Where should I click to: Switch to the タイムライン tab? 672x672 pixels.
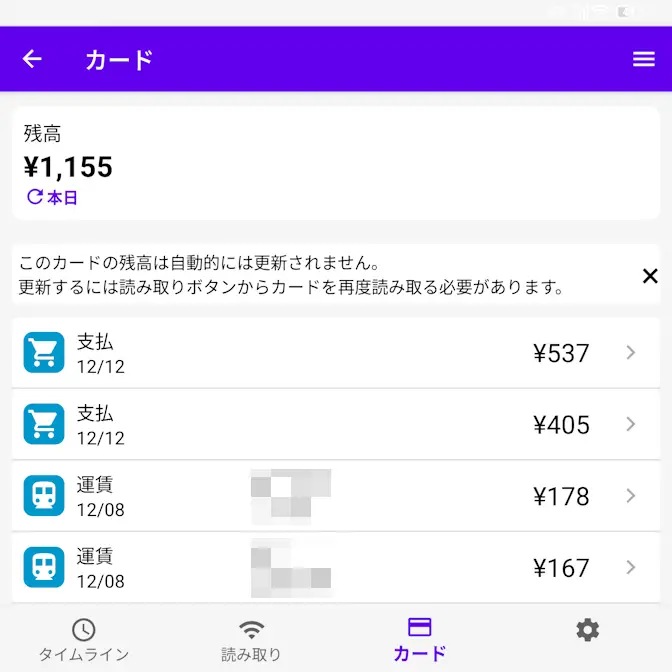pos(84,640)
